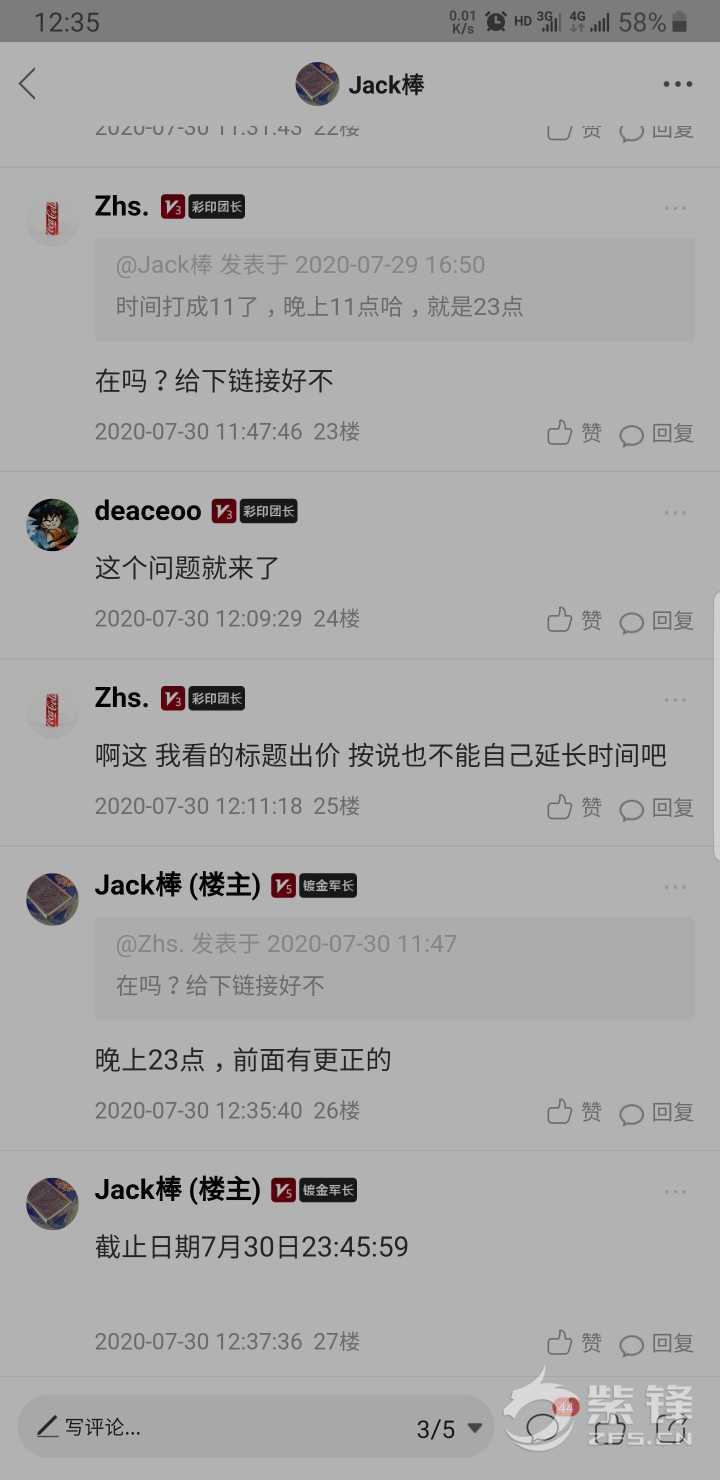Reply to Zhs.'s 23楼 comment
Image resolution: width=720 pixels, height=1480 pixels.
pyautogui.click(x=657, y=434)
